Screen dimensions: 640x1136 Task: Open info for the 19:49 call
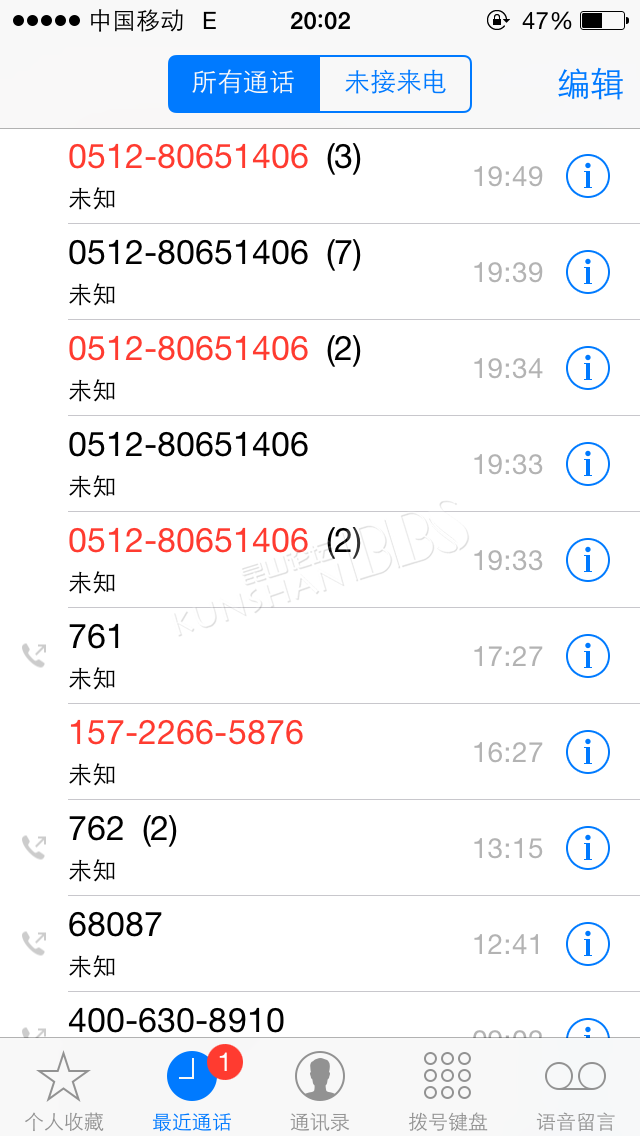(x=587, y=176)
